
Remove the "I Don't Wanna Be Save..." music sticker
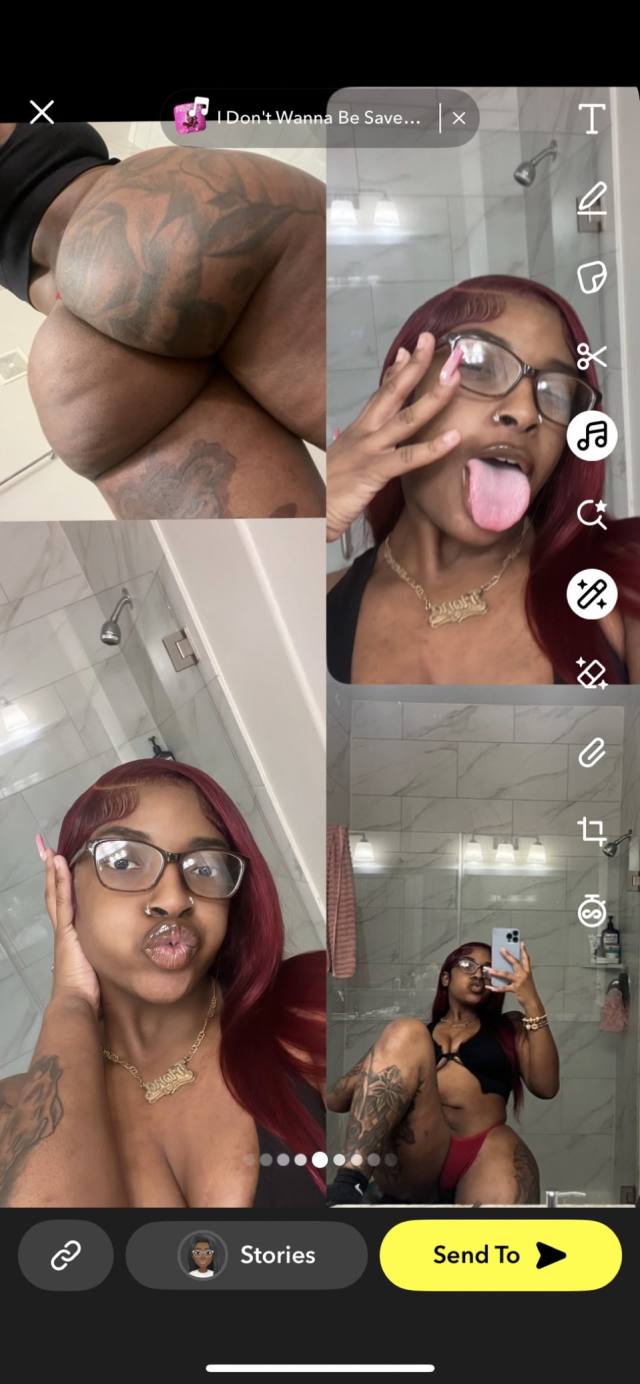[459, 118]
